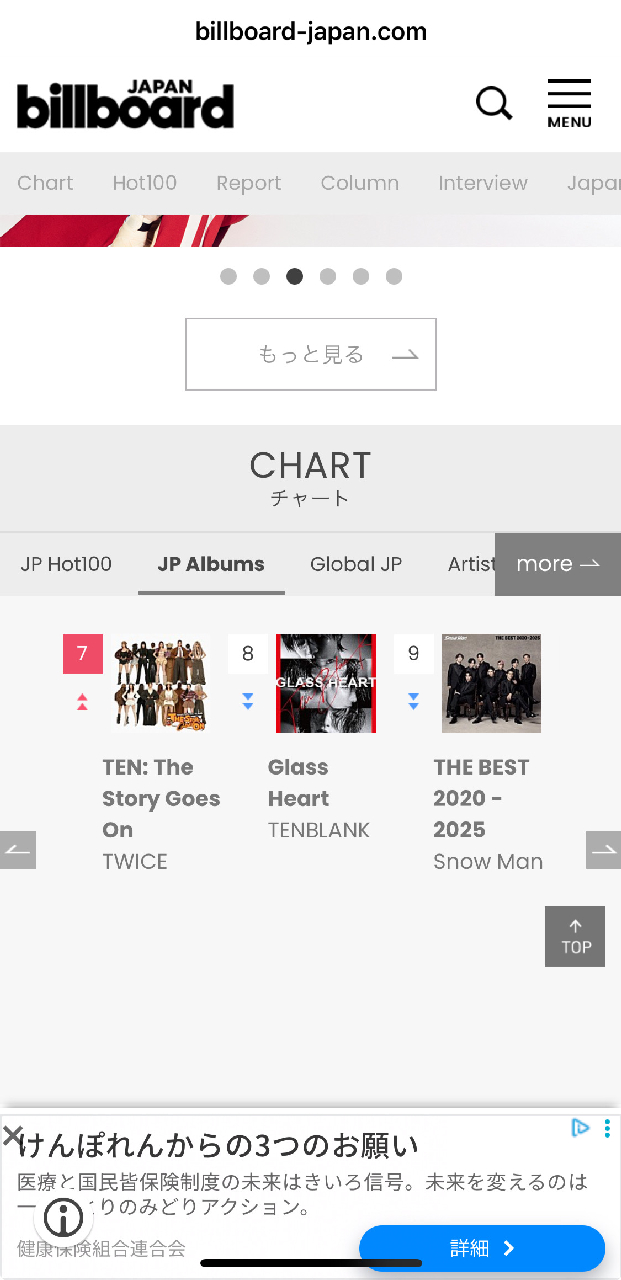This screenshot has height=1280, width=621.
Task: Open Snow Man's THE BEST 2020 - 2025
Action: click(x=491, y=683)
